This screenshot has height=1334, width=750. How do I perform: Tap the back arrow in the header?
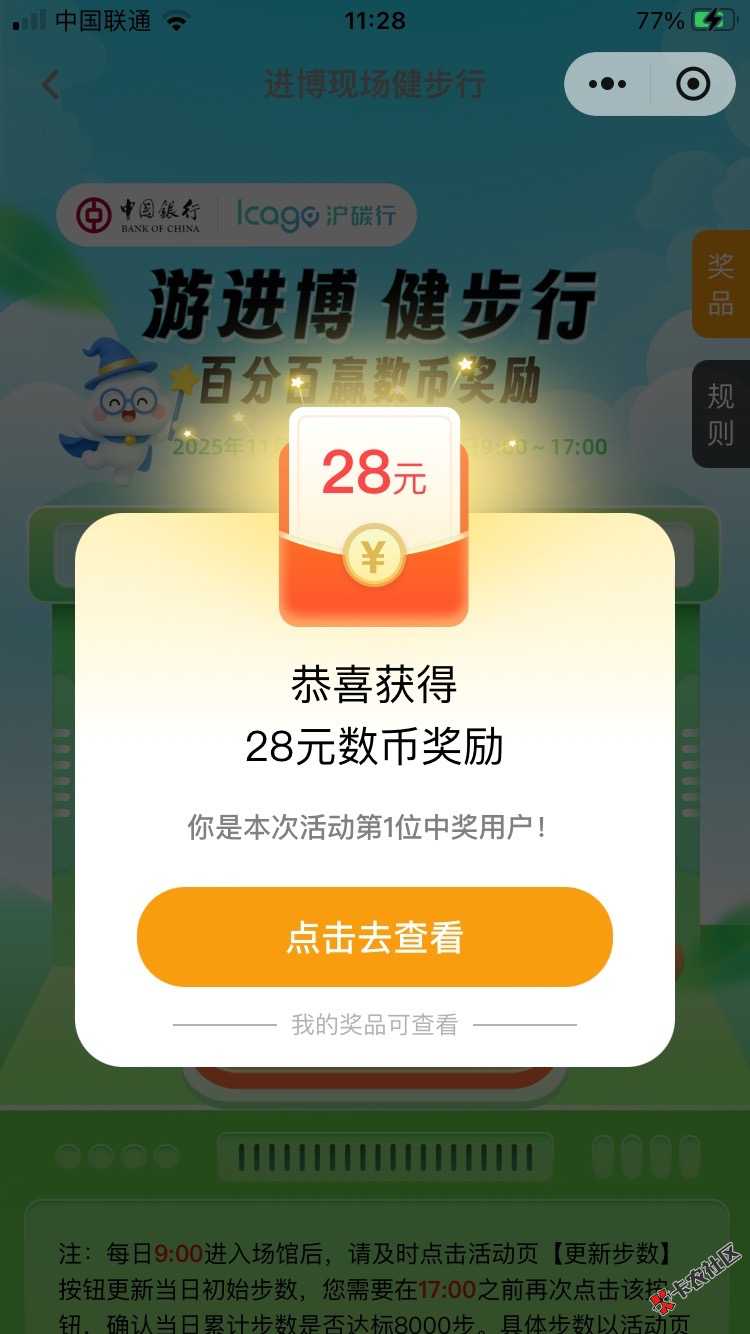pos(50,84)
